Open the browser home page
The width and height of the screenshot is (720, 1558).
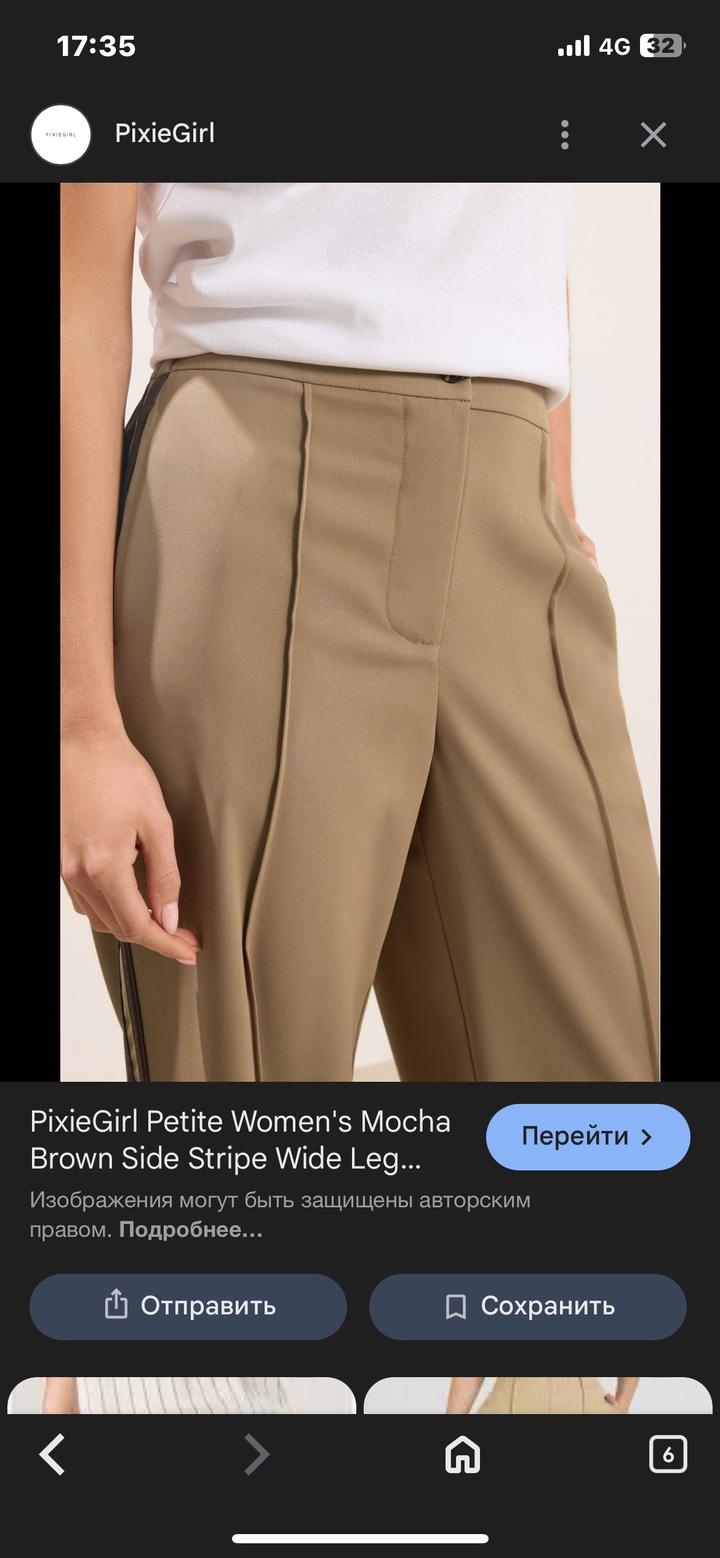tap(462, 1455)
